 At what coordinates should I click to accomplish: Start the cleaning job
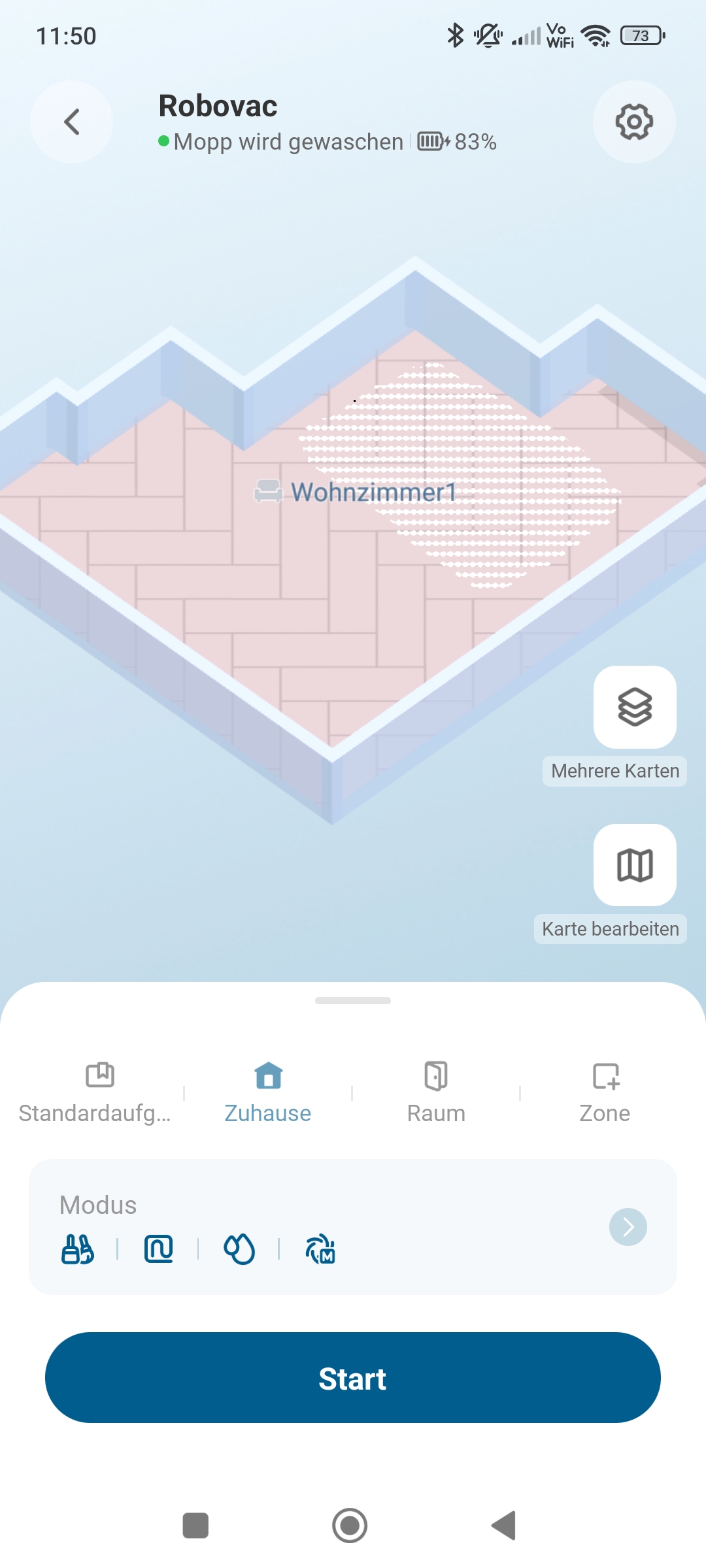click(x=353, y=1378)
